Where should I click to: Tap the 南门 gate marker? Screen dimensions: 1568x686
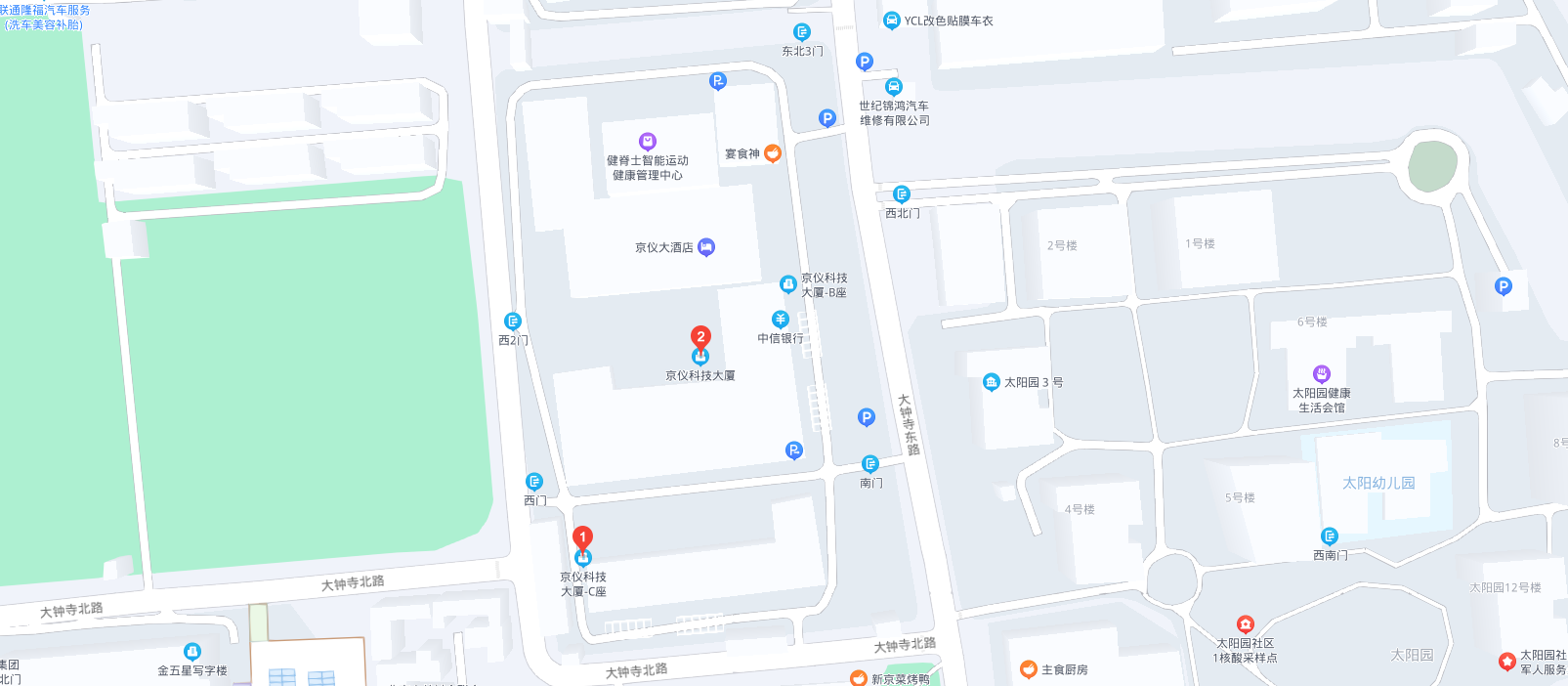(870, 464)
